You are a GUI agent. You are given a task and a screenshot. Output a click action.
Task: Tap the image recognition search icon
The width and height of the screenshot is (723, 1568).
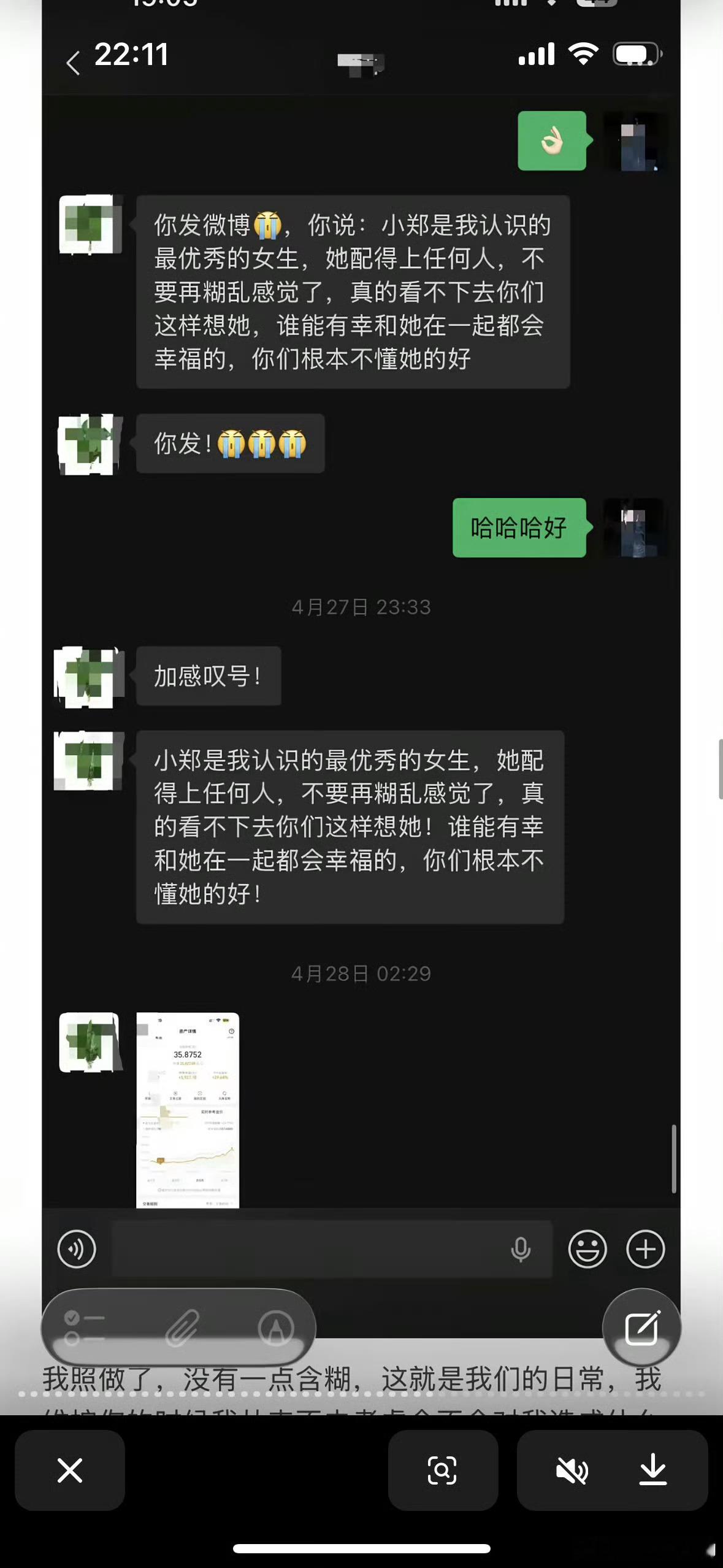click(443, 1470)
